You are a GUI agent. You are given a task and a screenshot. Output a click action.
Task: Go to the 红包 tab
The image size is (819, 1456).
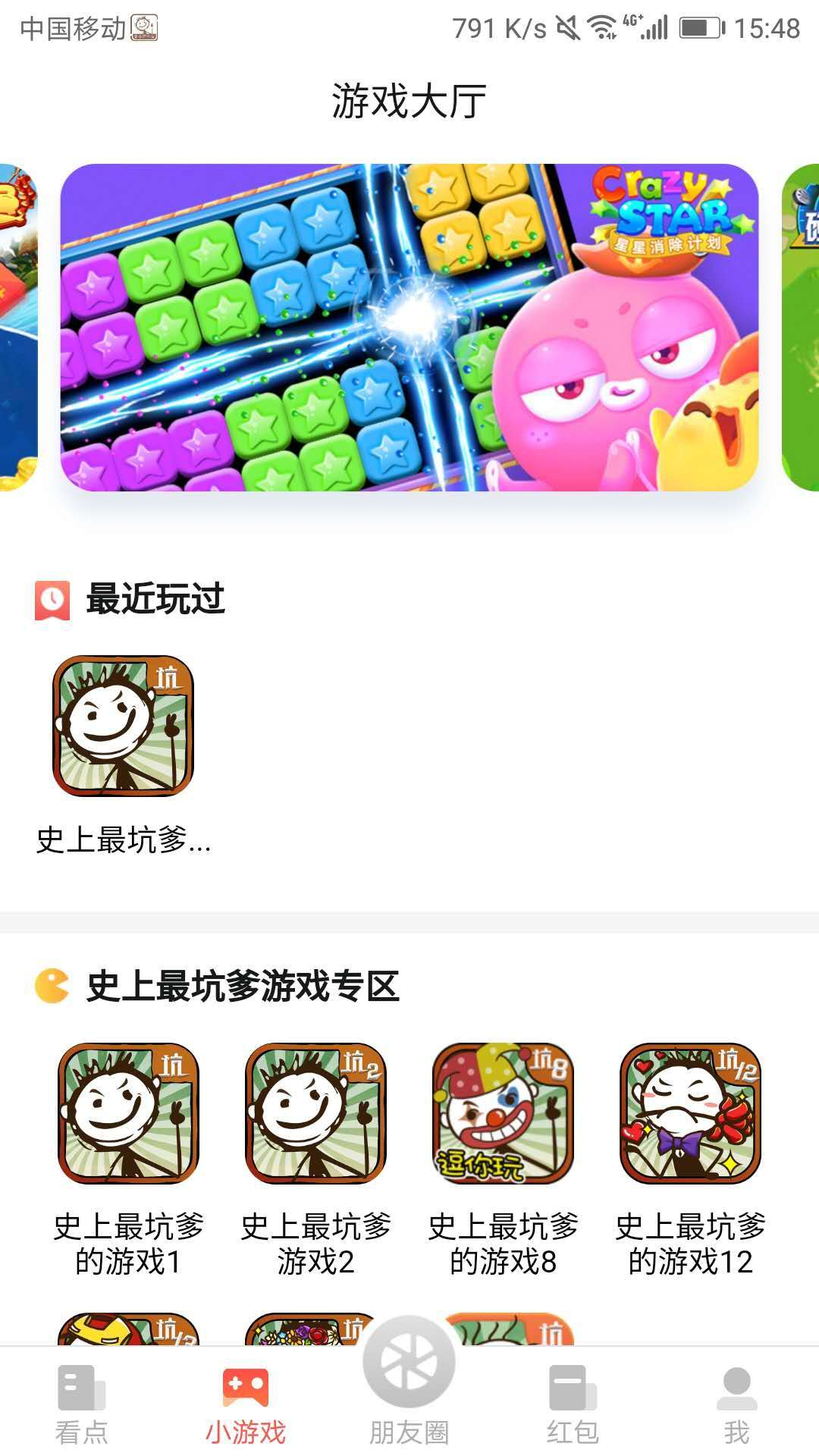pyautogui.click(x=573, y=1403)
